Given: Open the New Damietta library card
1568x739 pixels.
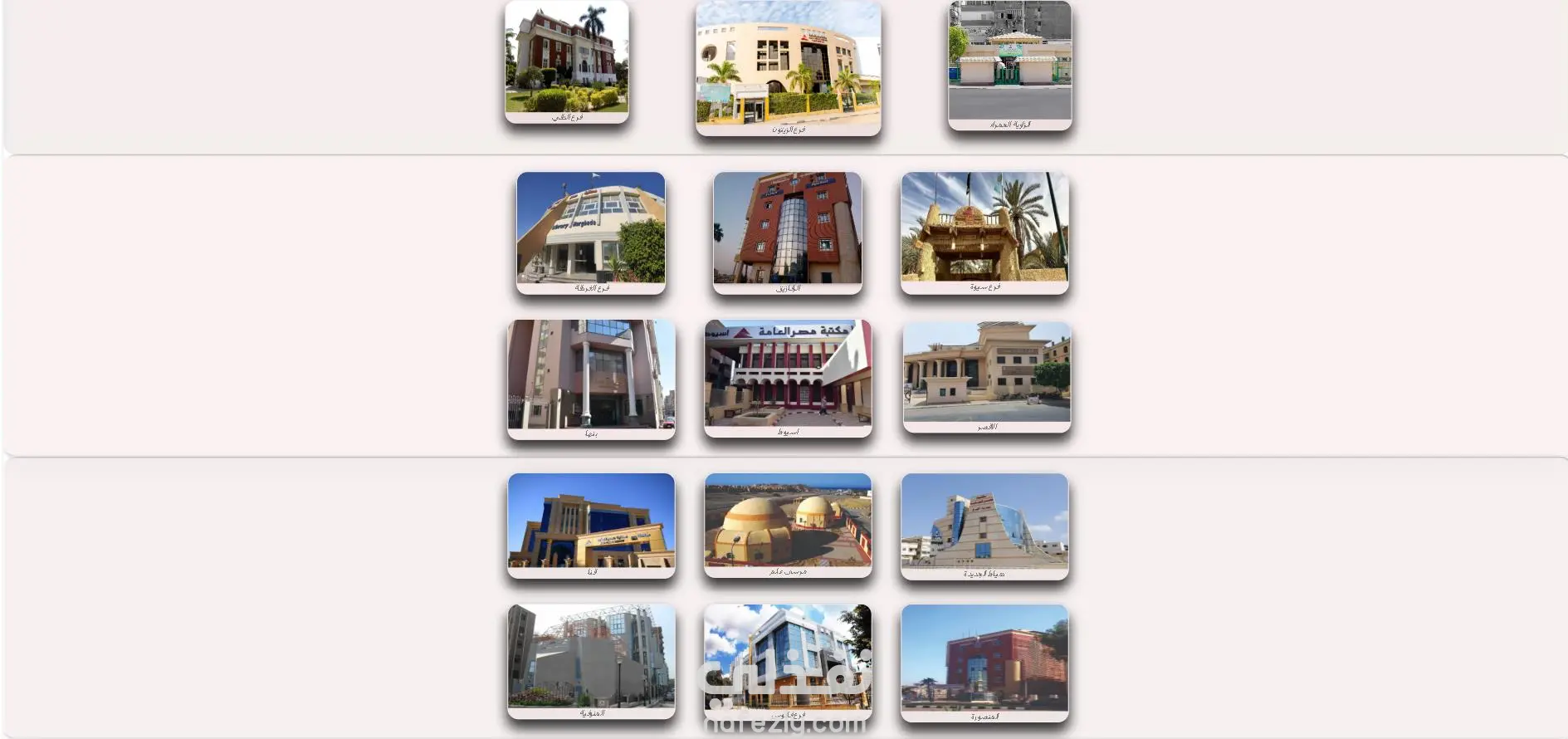Looking at the screenshot, I should 984,524.
